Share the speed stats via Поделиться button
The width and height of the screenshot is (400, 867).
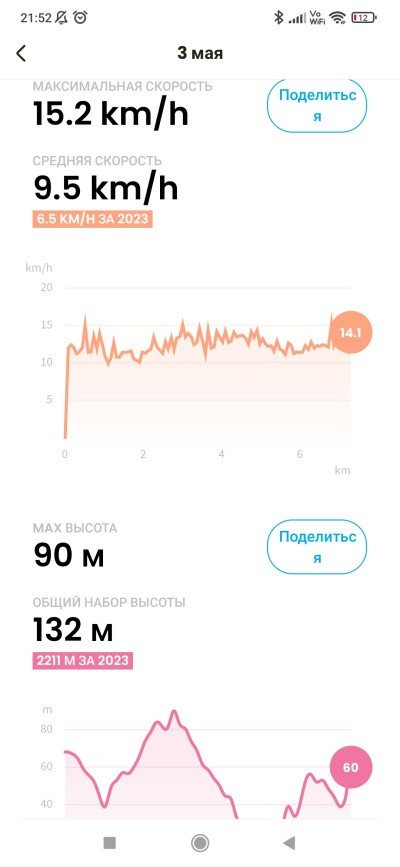click(x=316, y=106)
